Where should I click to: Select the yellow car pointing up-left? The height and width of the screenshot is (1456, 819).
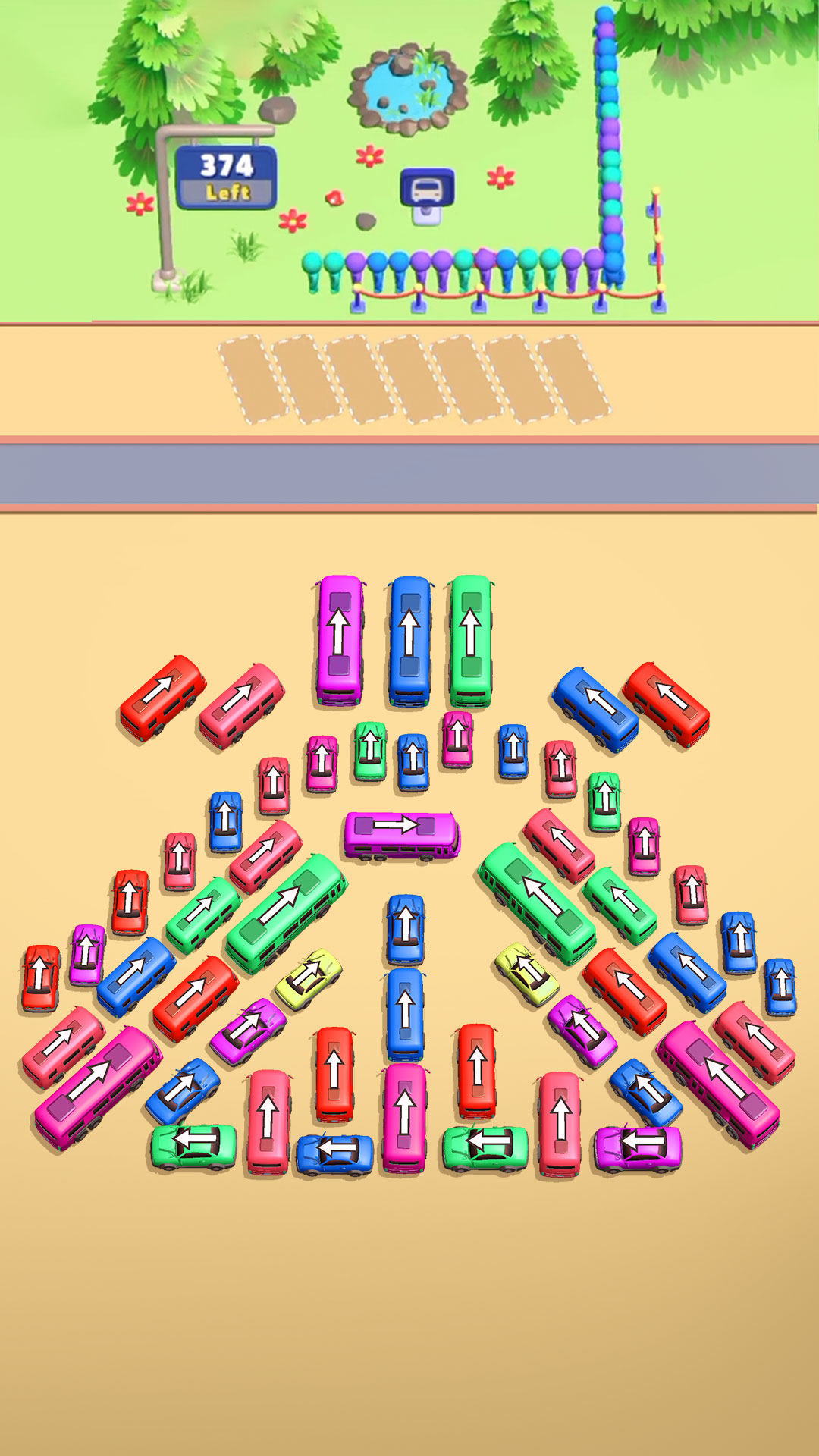pos(527,974)
